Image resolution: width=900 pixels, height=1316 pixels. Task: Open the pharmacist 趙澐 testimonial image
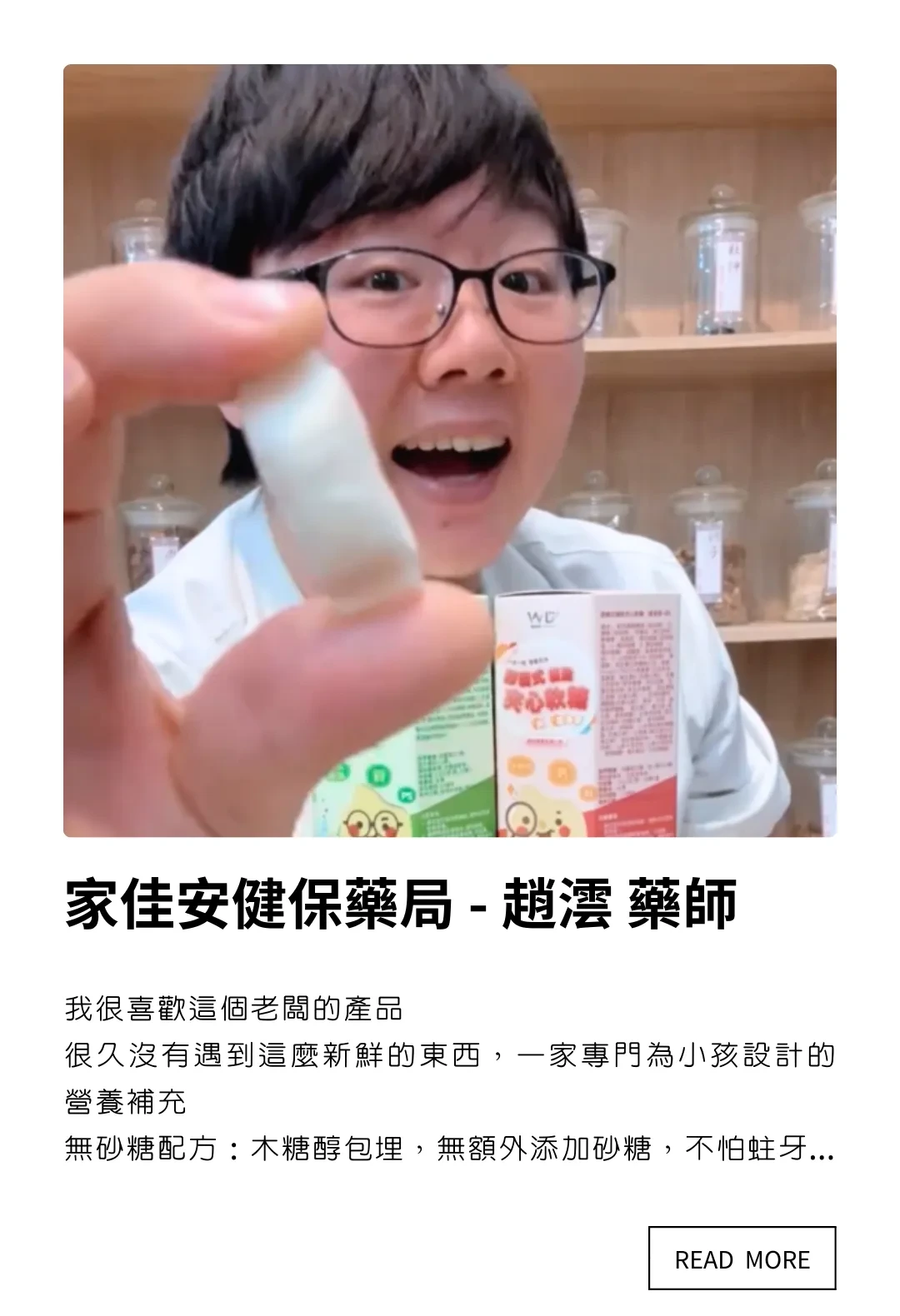(450, 450)
